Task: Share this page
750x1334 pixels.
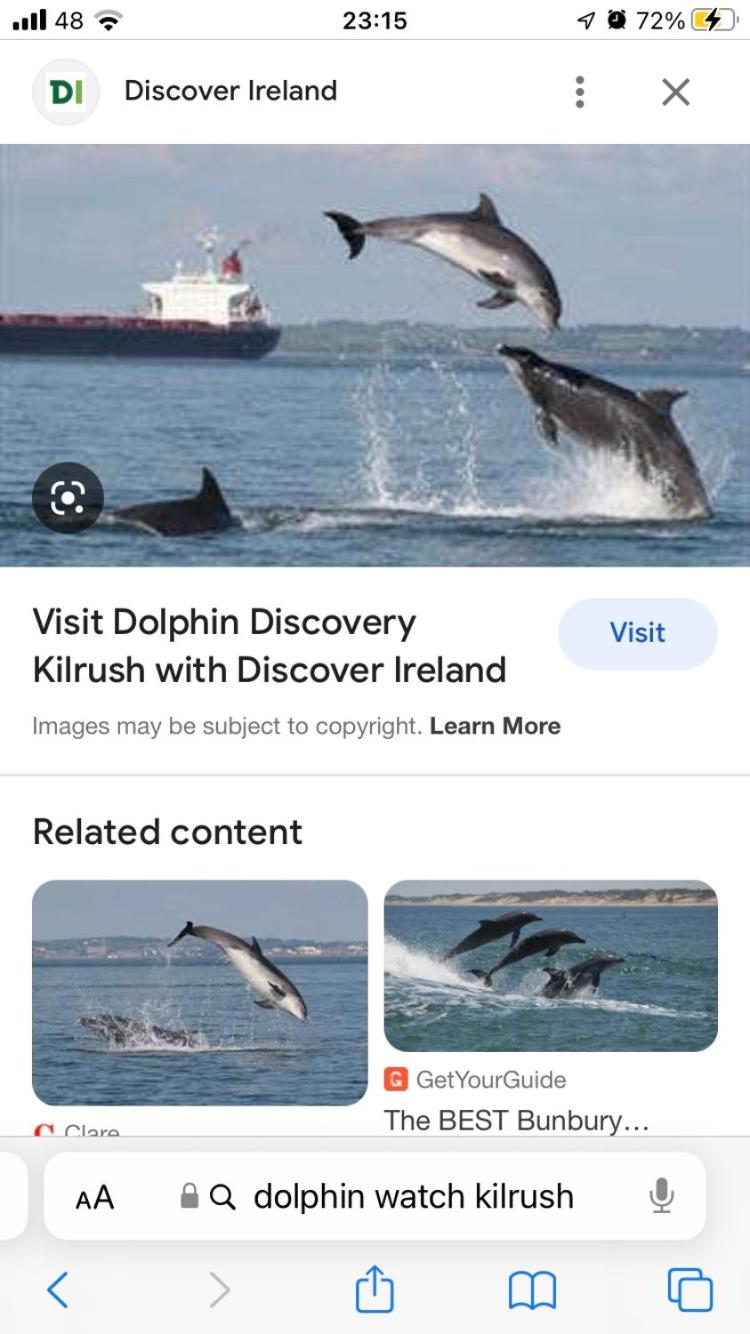Action: click(375, 1288)
